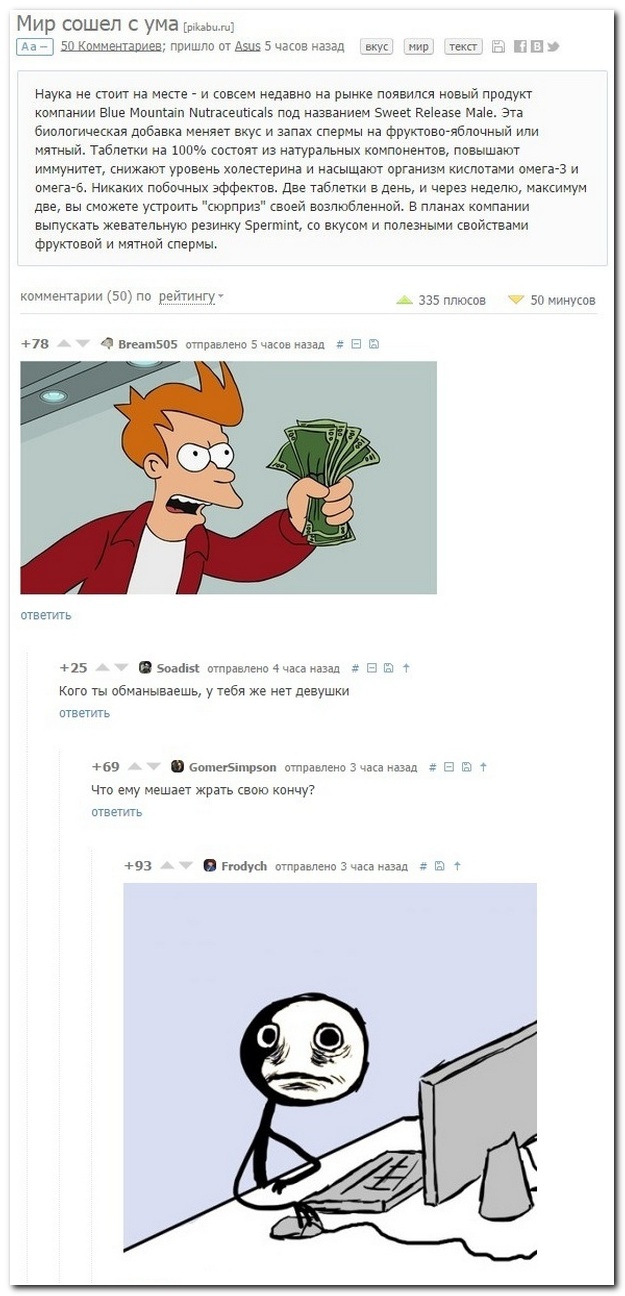625x1296 pixels.
Task: Open the рейтингу comment sorting dropdown
Action: point(190,296)
